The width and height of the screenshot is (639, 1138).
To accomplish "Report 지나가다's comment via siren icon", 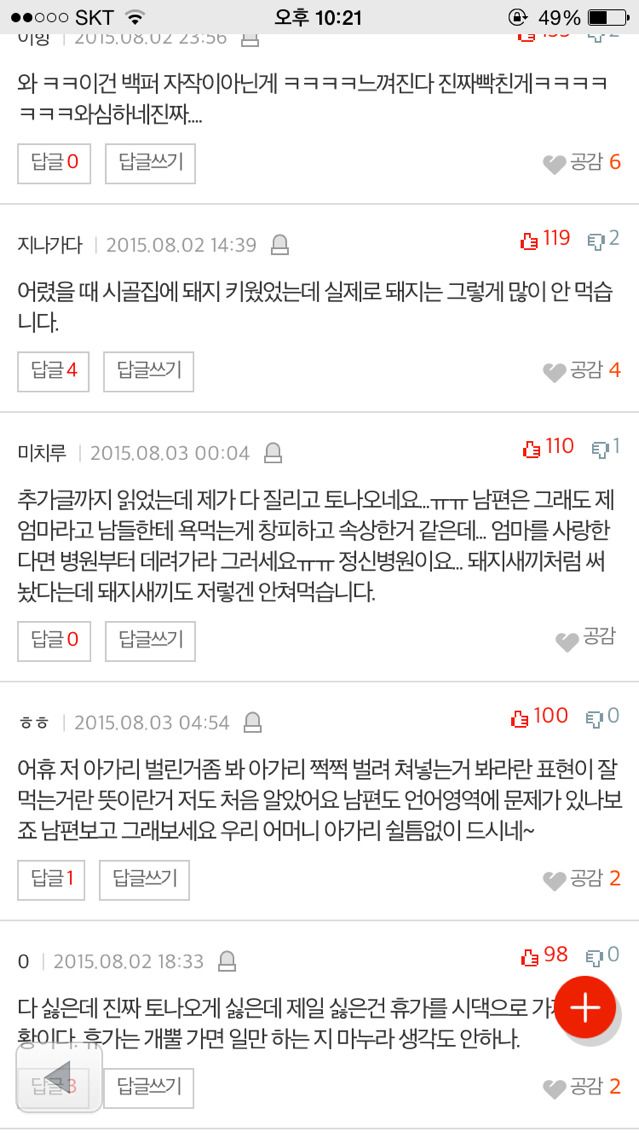I will click(x=281, y=245).
